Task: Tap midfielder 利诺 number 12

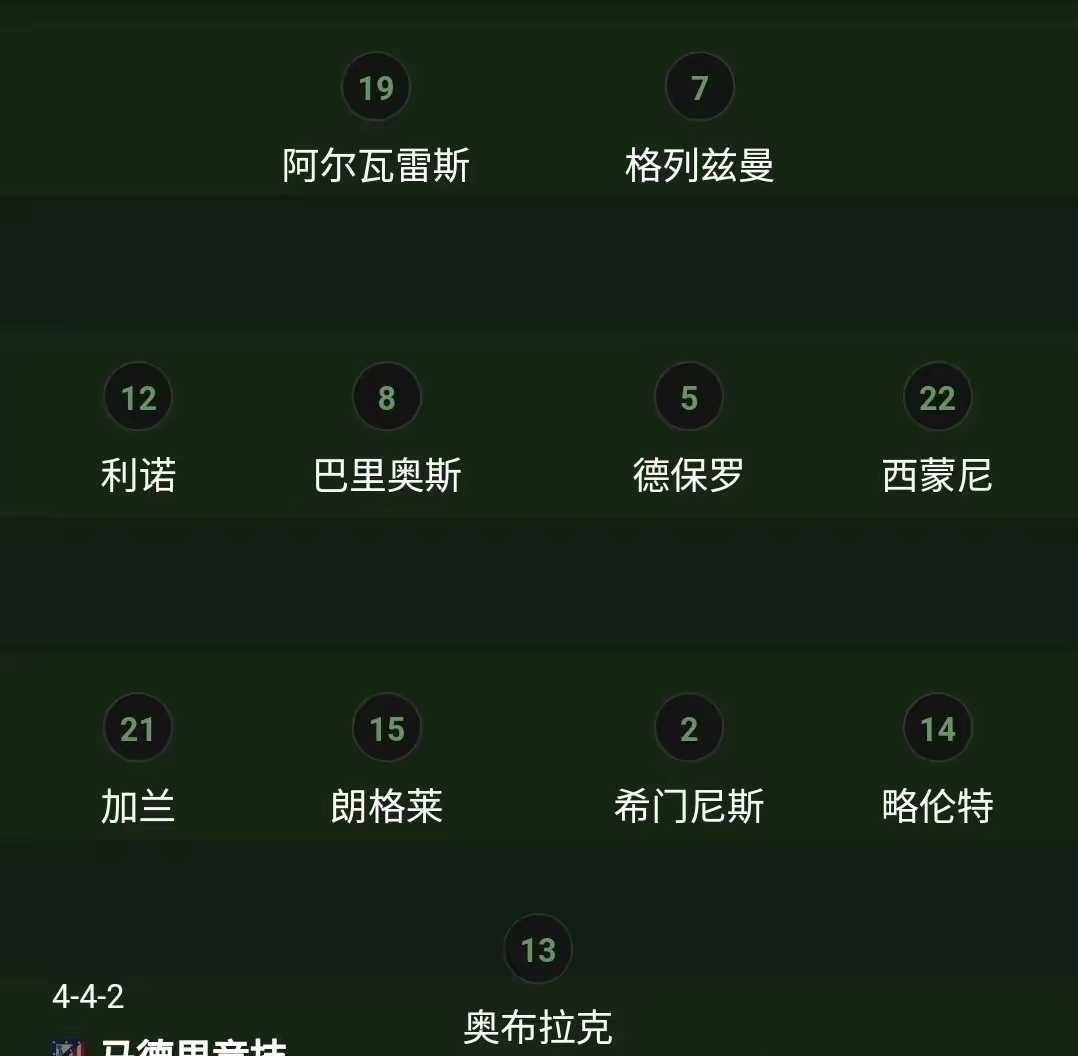Action: (x=138, y=398)
